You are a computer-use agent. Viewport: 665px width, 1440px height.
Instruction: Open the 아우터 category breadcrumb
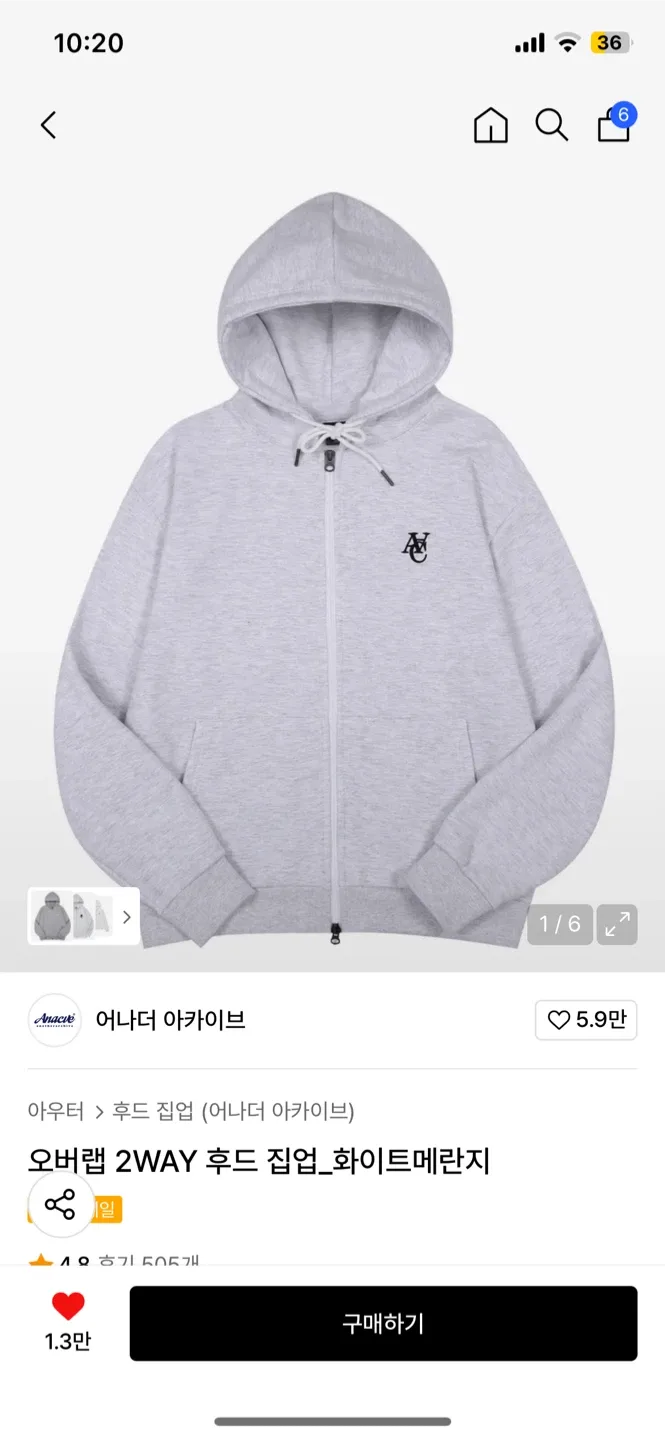(x=56, y=1111)
